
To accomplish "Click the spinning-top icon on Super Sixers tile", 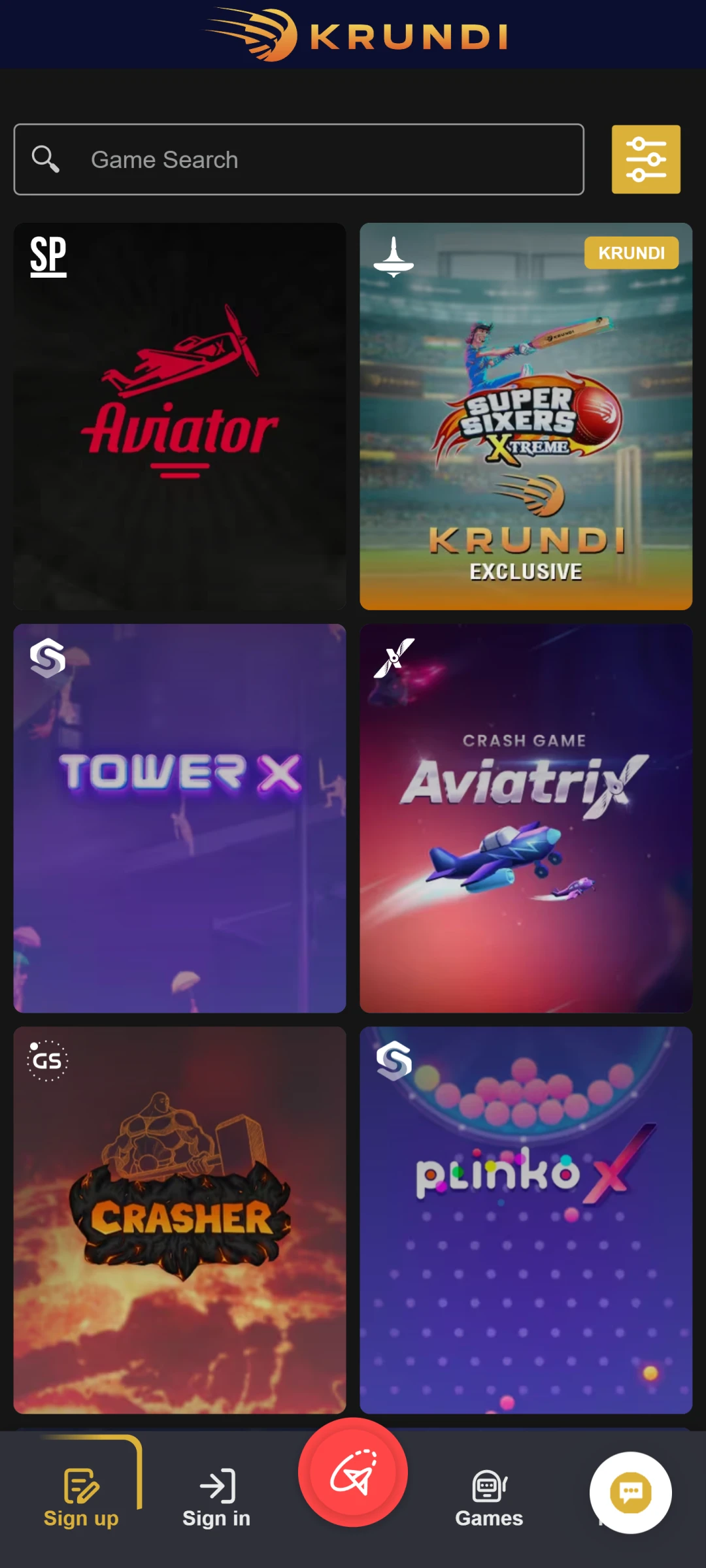I will pyautogui.click(x=394, y=256).
